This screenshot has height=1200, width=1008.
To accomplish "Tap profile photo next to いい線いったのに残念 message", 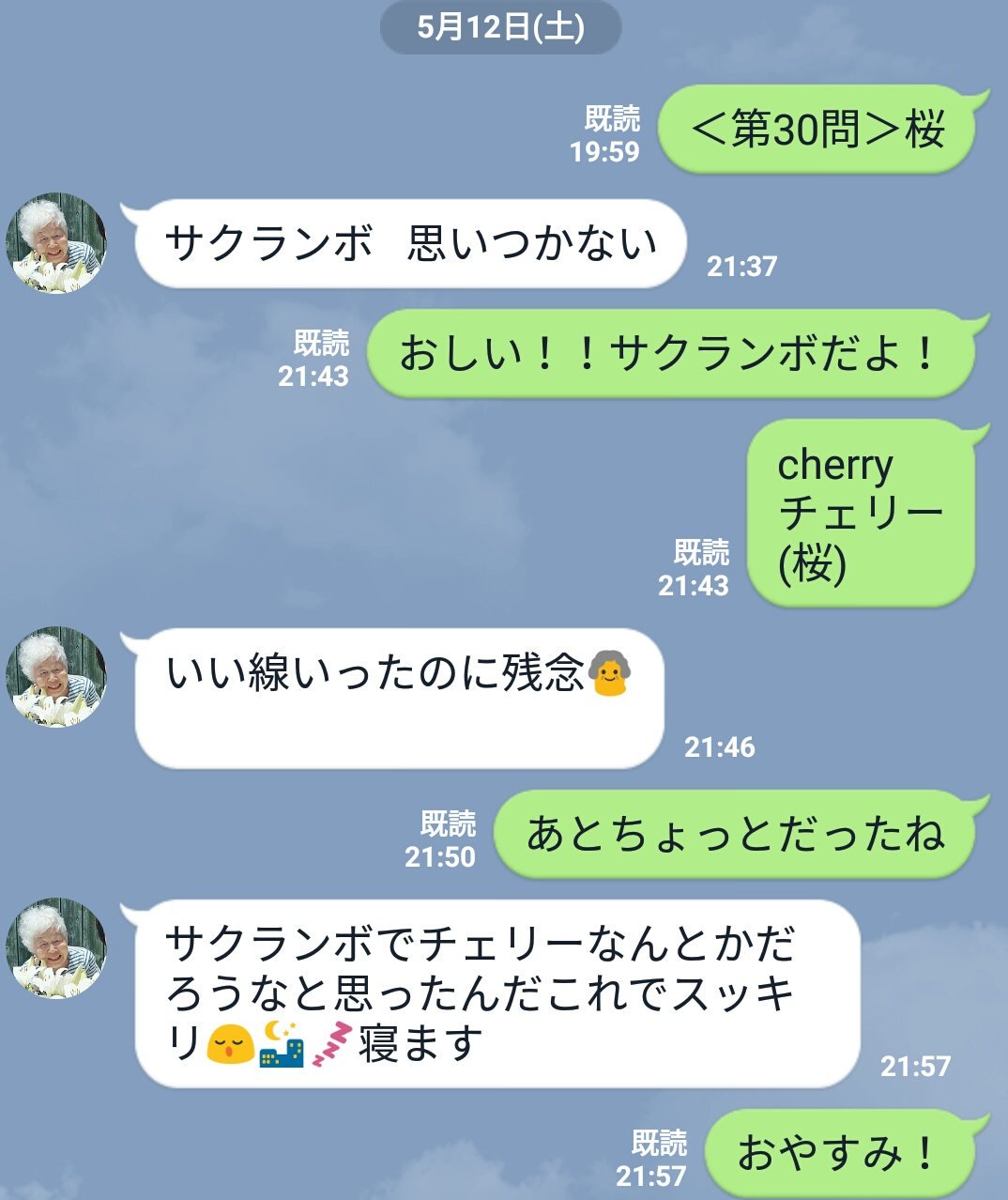I will pyautogui.click(x=56, y=677).
